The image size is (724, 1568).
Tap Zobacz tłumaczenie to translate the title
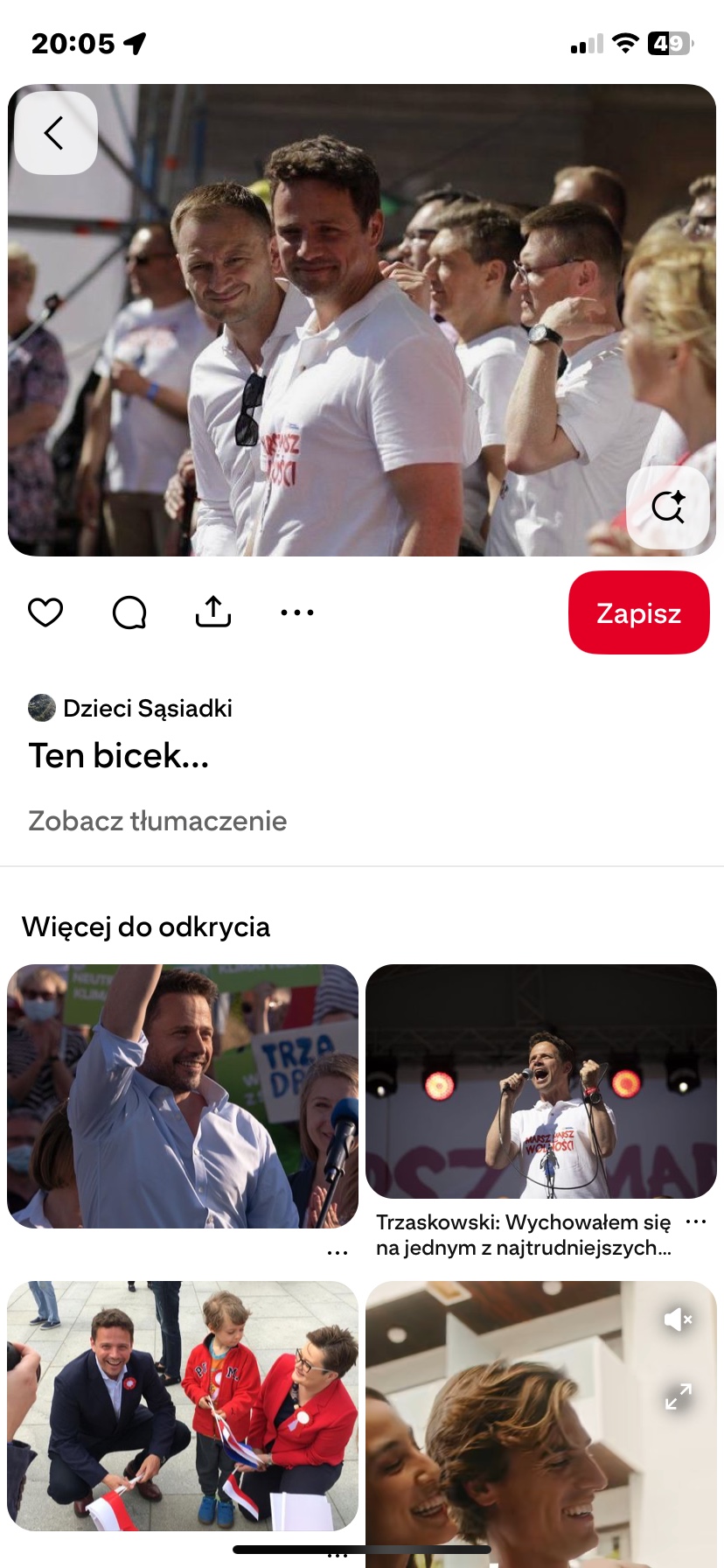coord(157,821)
